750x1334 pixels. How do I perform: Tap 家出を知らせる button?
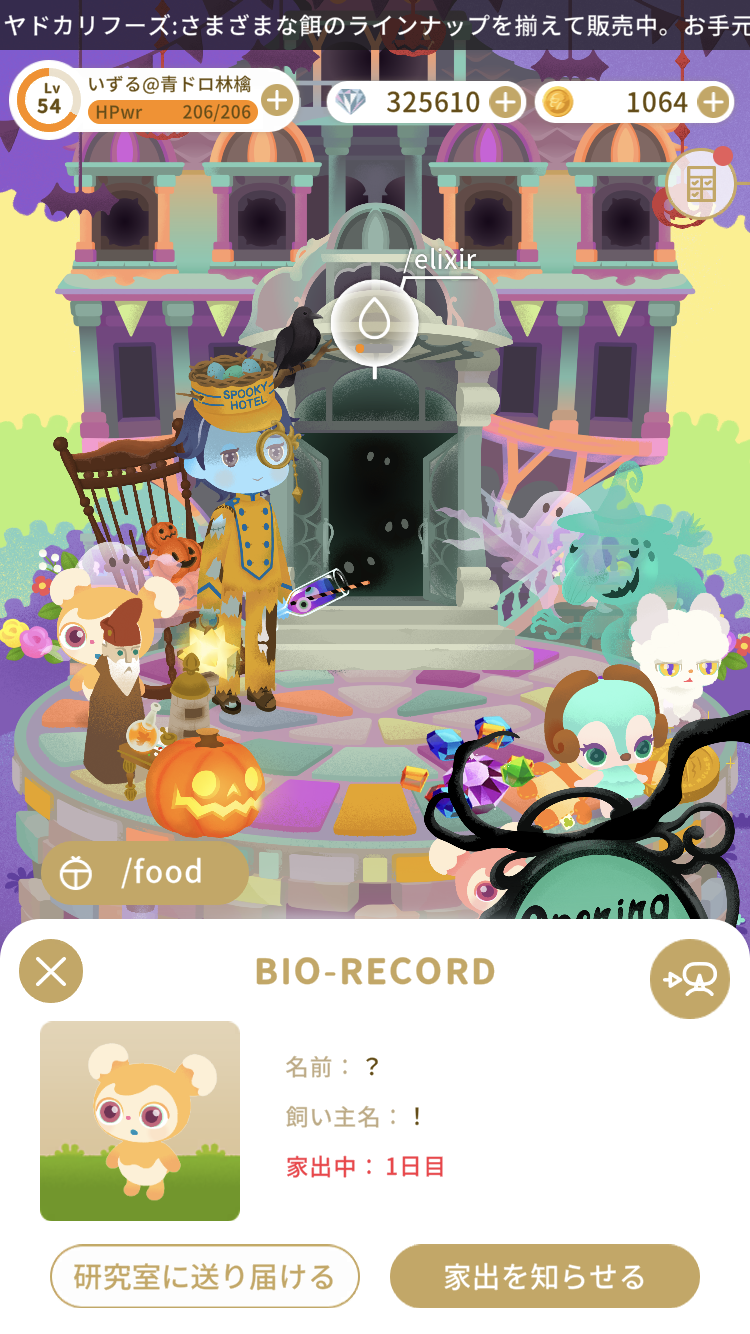pyautogui.click(x=544, y=1276)
